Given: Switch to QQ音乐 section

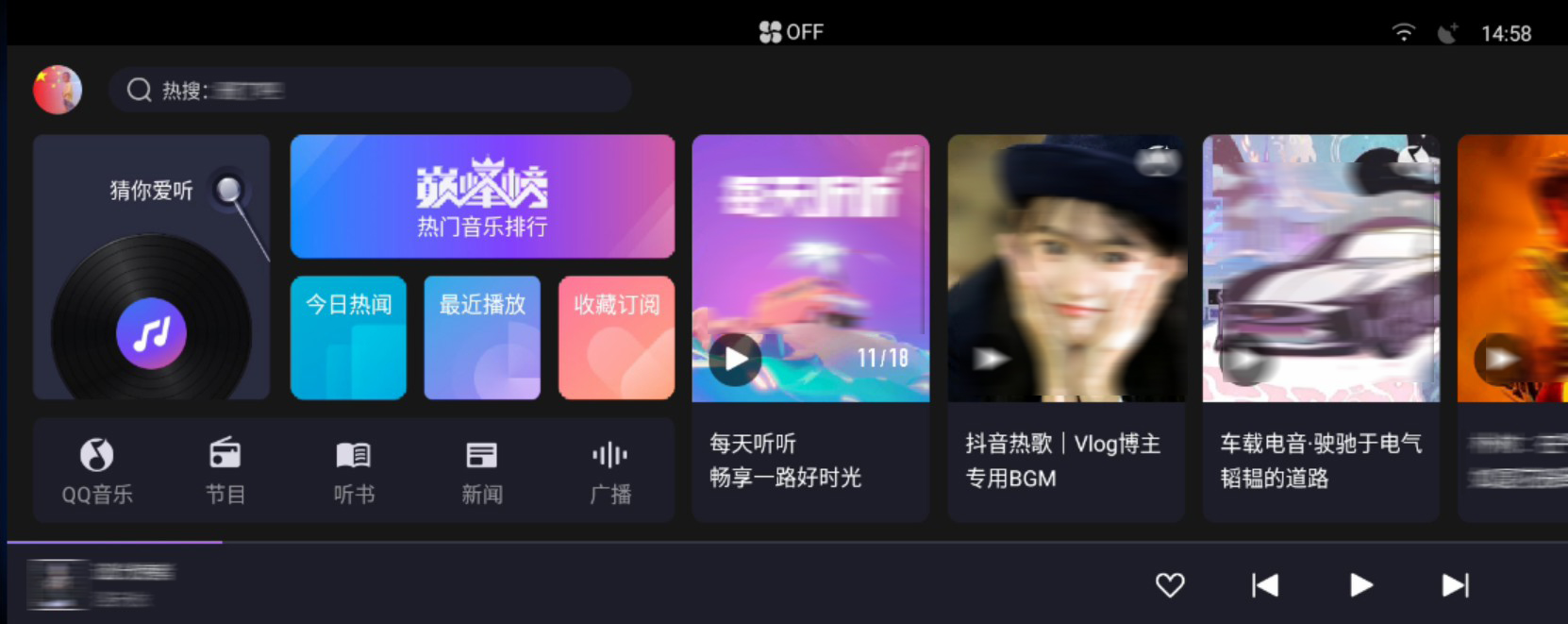Looking at the screenshot, I should tap(97, 471).
